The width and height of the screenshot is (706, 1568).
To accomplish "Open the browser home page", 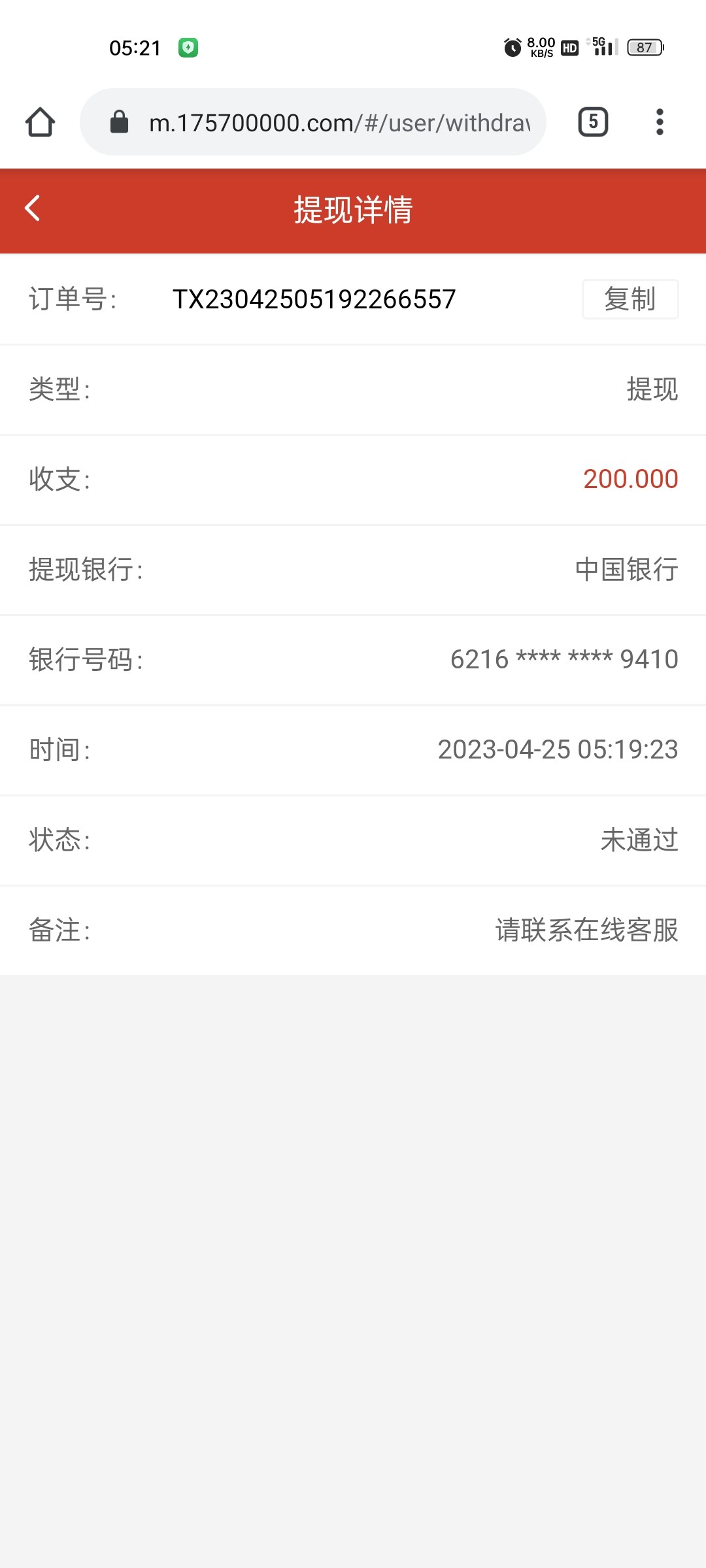I will (40, 122).
